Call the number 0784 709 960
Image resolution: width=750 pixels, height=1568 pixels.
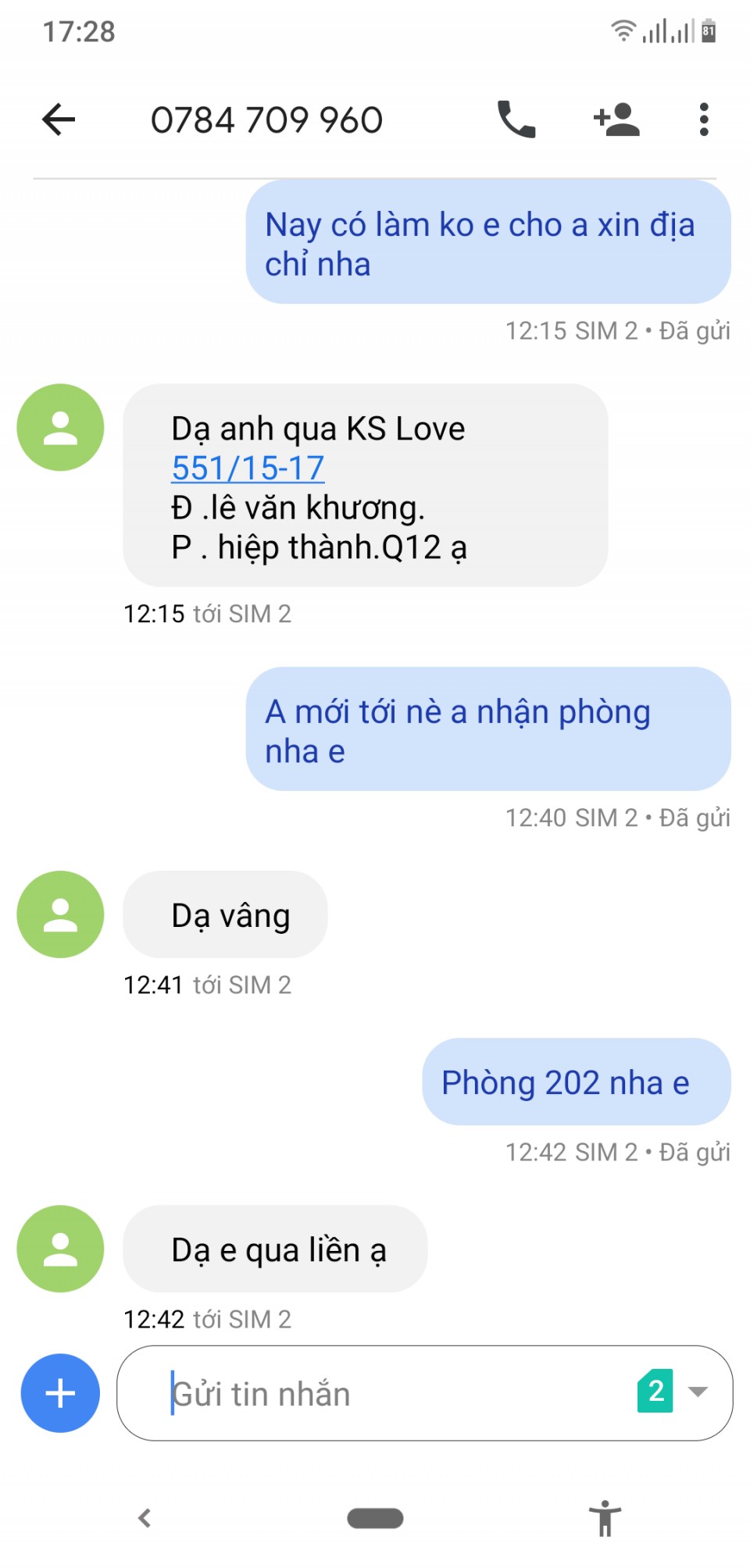516,119
